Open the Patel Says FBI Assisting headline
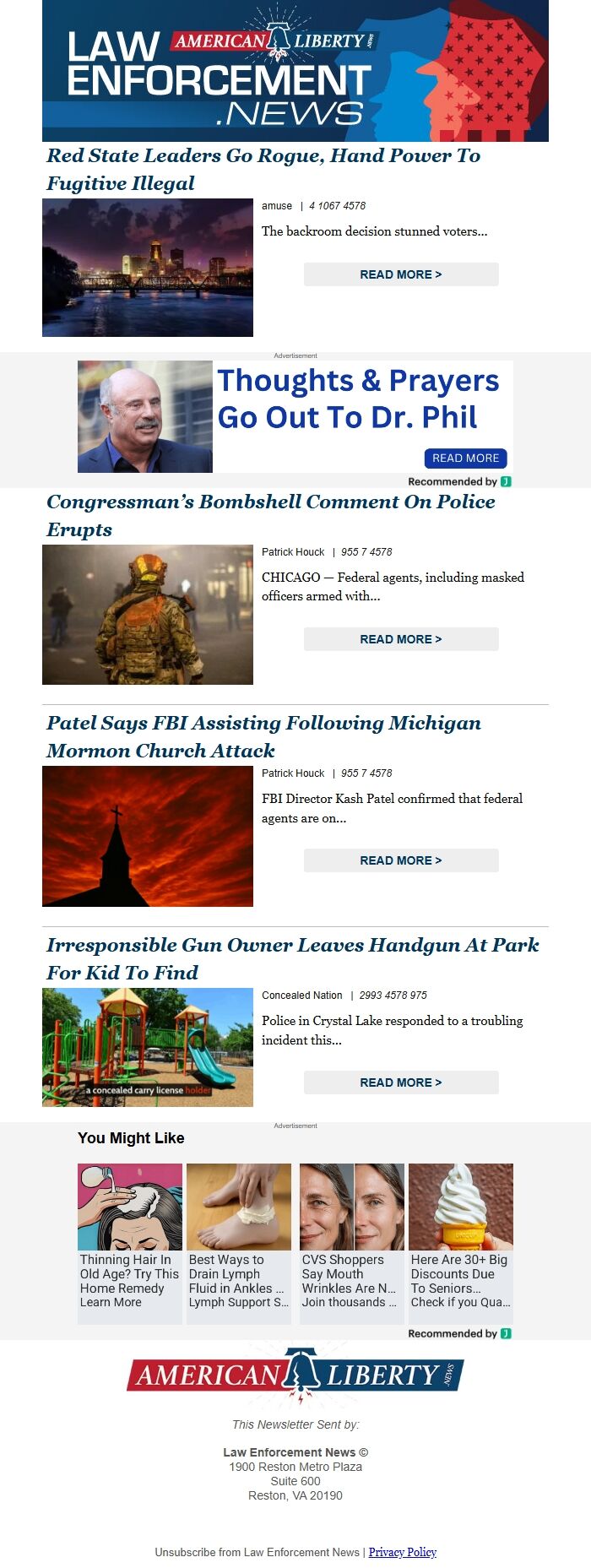 point(263,736)
